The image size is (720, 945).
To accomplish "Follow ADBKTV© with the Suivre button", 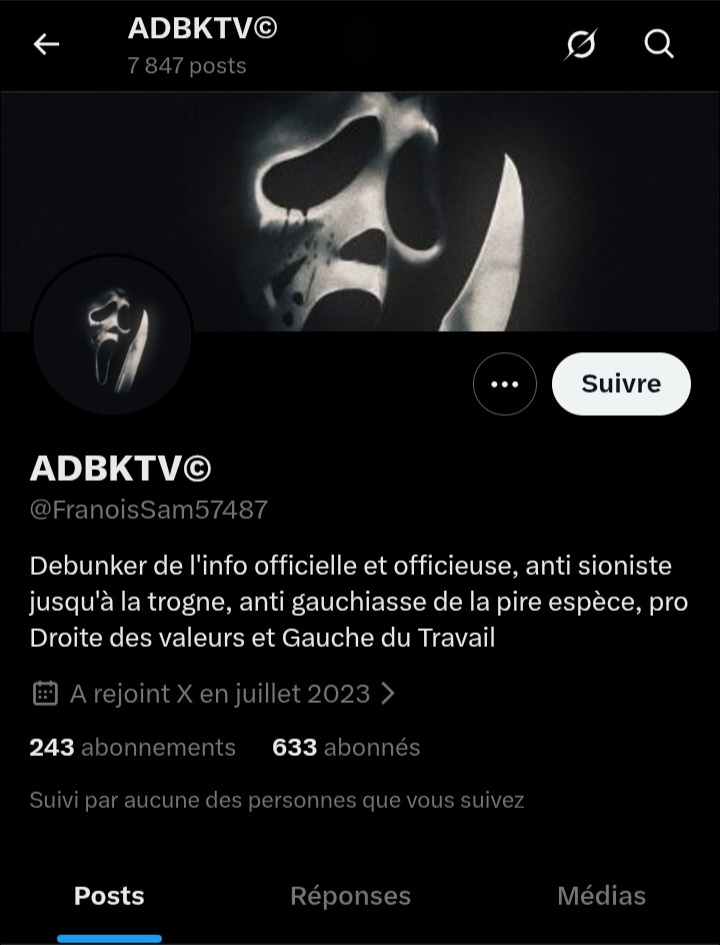I will (x=621, y=384).
